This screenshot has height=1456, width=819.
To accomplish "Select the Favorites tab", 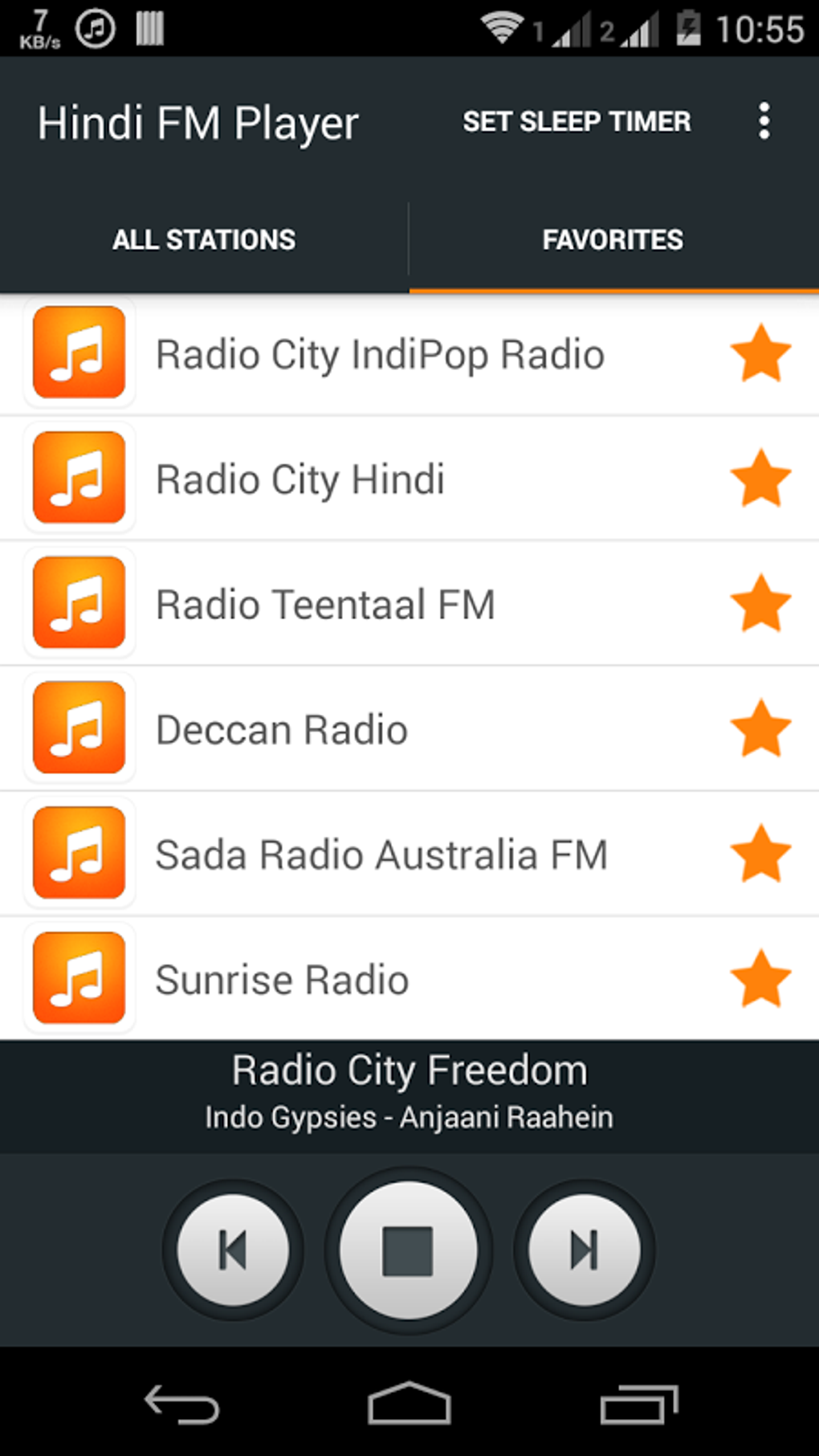I will pyautogui.click(x=613, y=239).
